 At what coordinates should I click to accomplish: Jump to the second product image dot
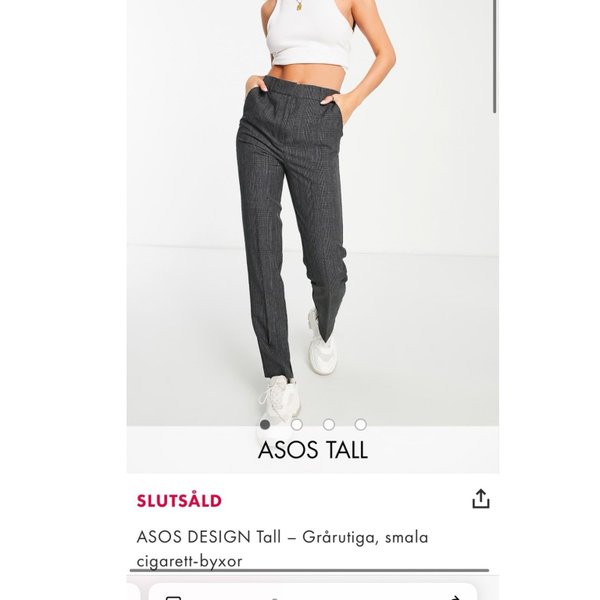(x=297, y=424)
